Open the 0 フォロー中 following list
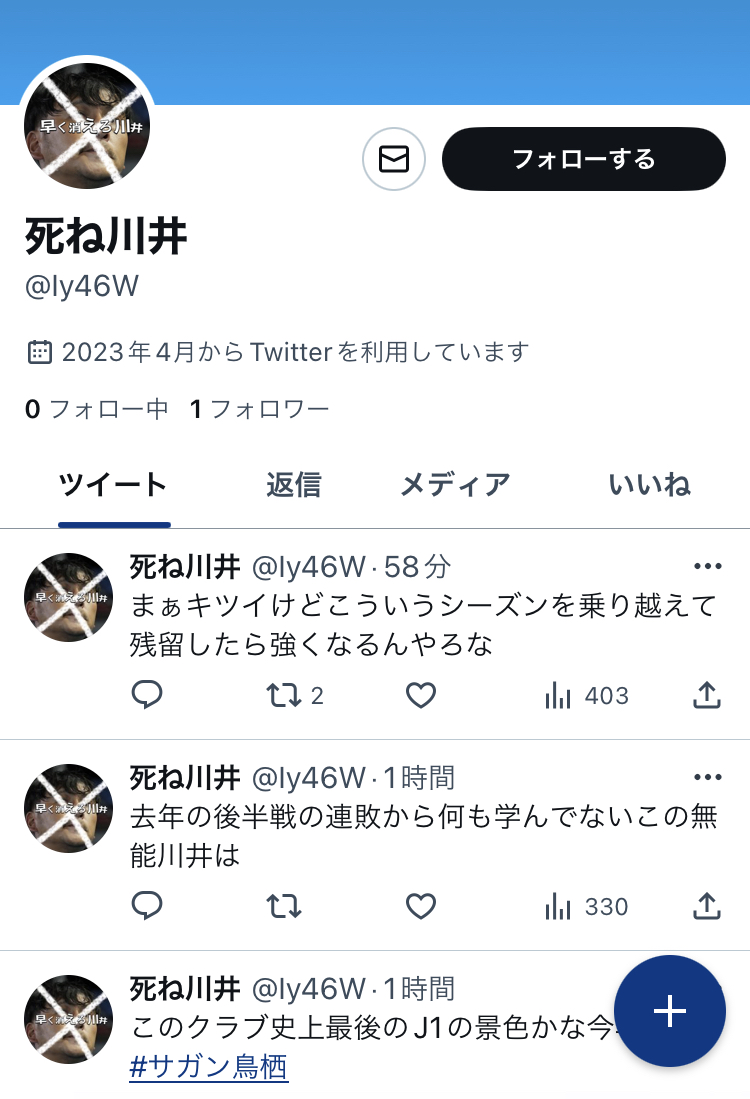This screenshot has width=750, height=1099. 96,409
